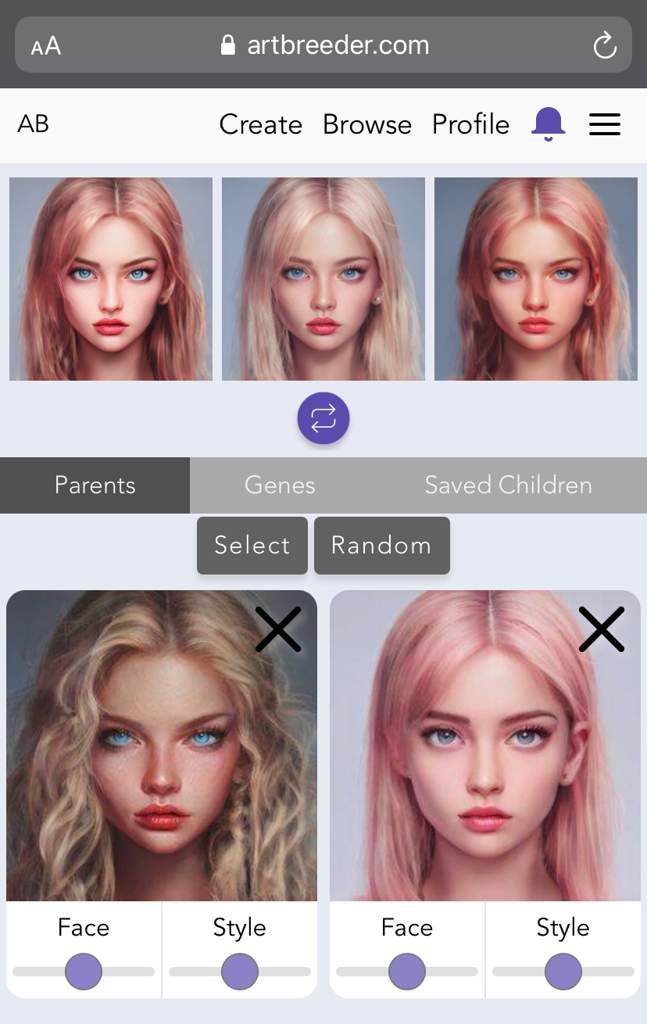
Task: Remove the curly blonde parent image
Action: 278,630
